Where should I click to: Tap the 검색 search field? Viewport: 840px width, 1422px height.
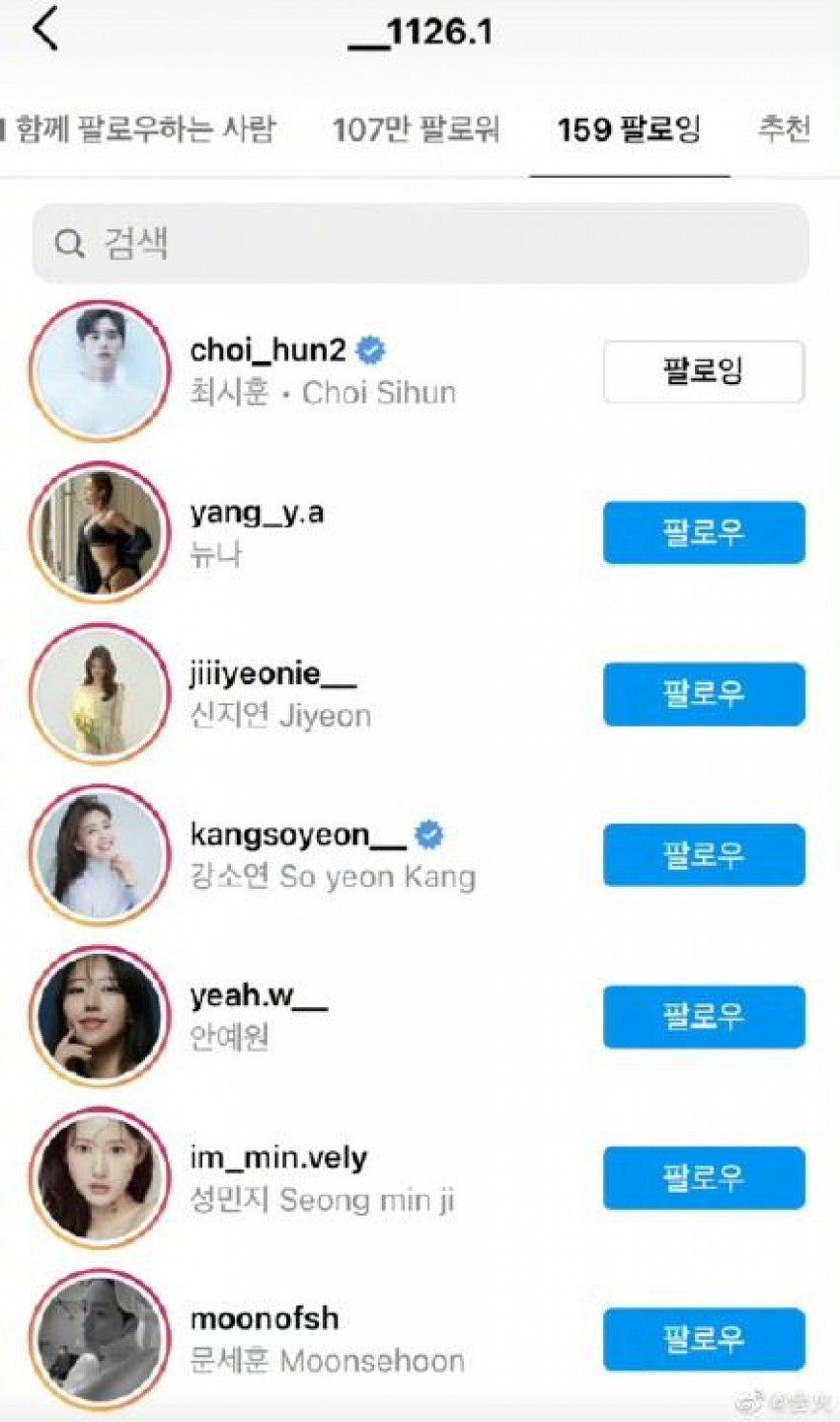click(x=420, y=243)
